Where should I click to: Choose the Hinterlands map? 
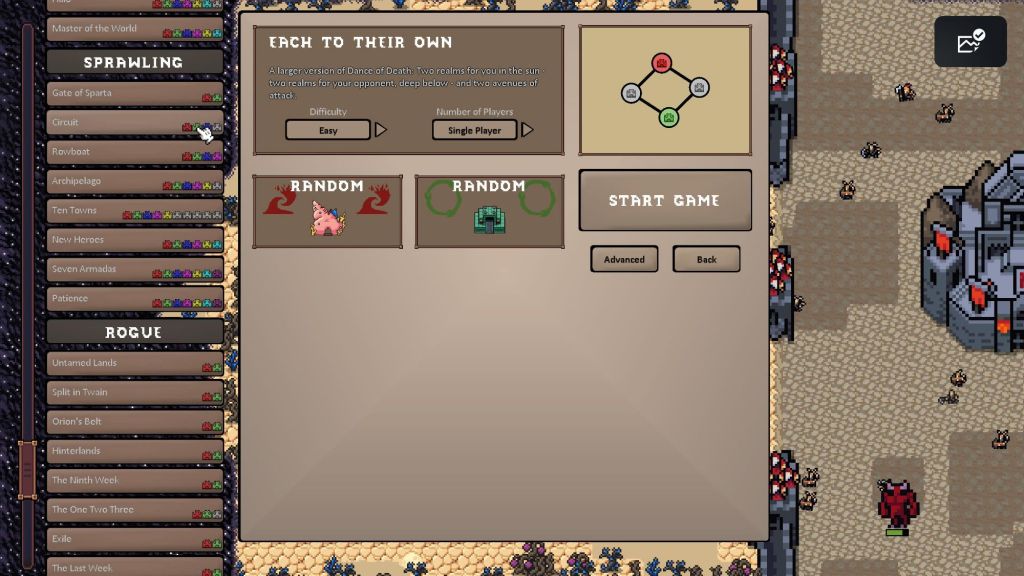134,451
